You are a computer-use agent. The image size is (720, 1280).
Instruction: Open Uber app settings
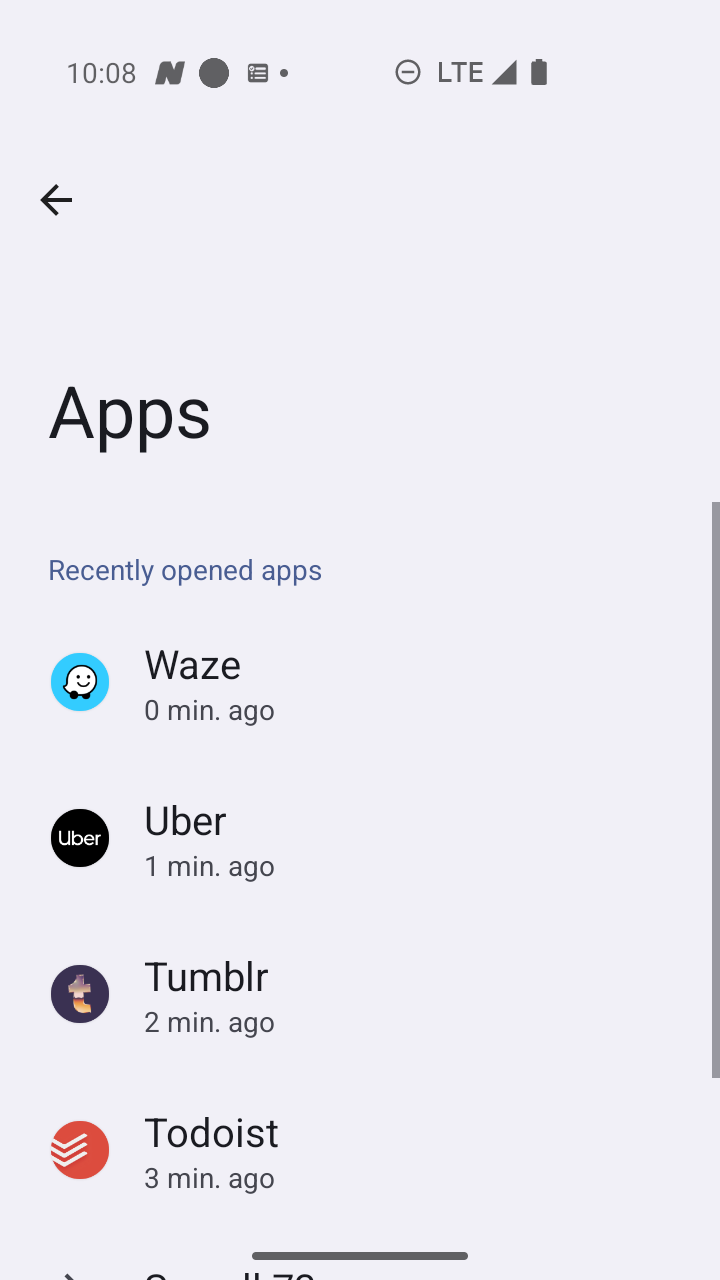click(360, 839)
